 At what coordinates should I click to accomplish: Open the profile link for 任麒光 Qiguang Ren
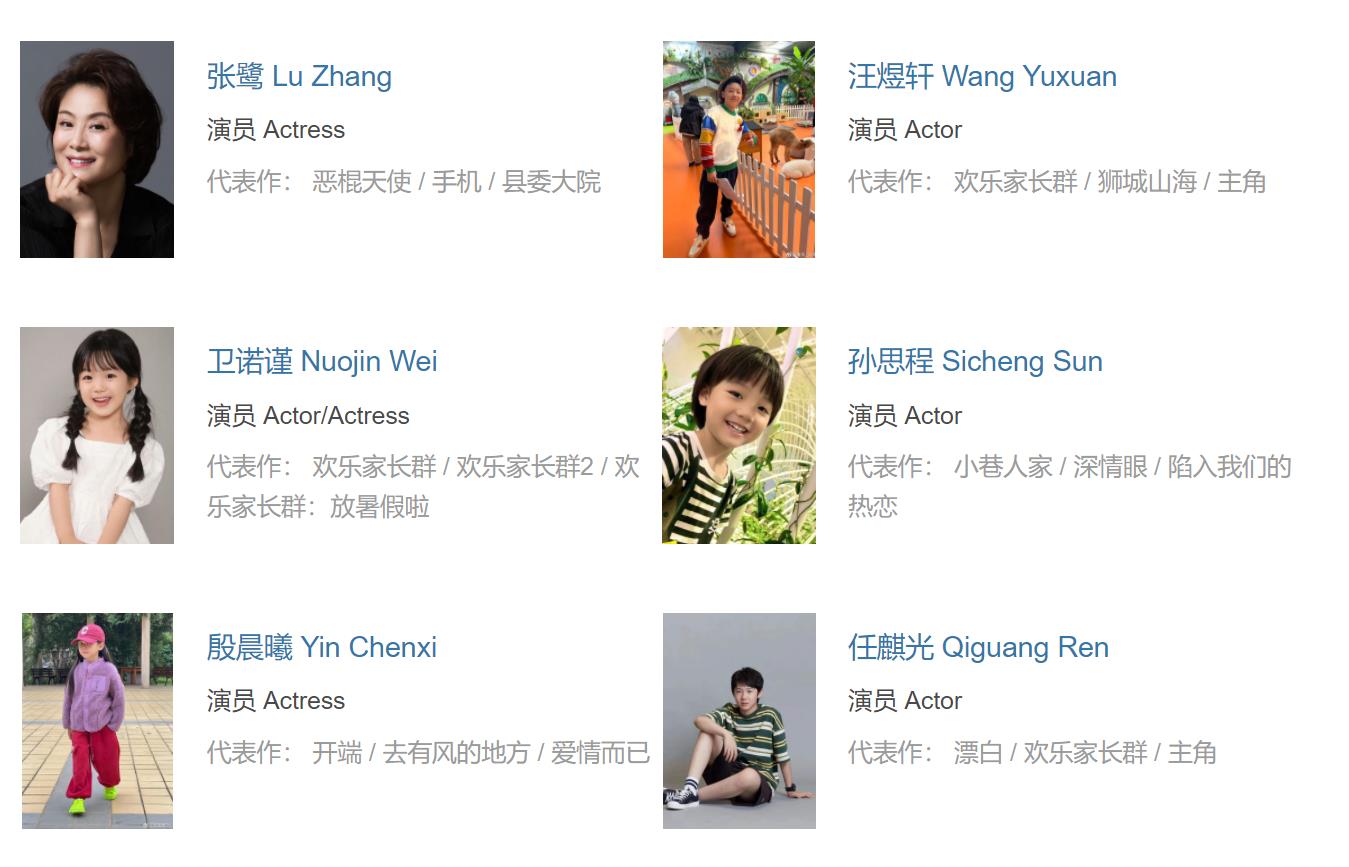click(978, 648)
